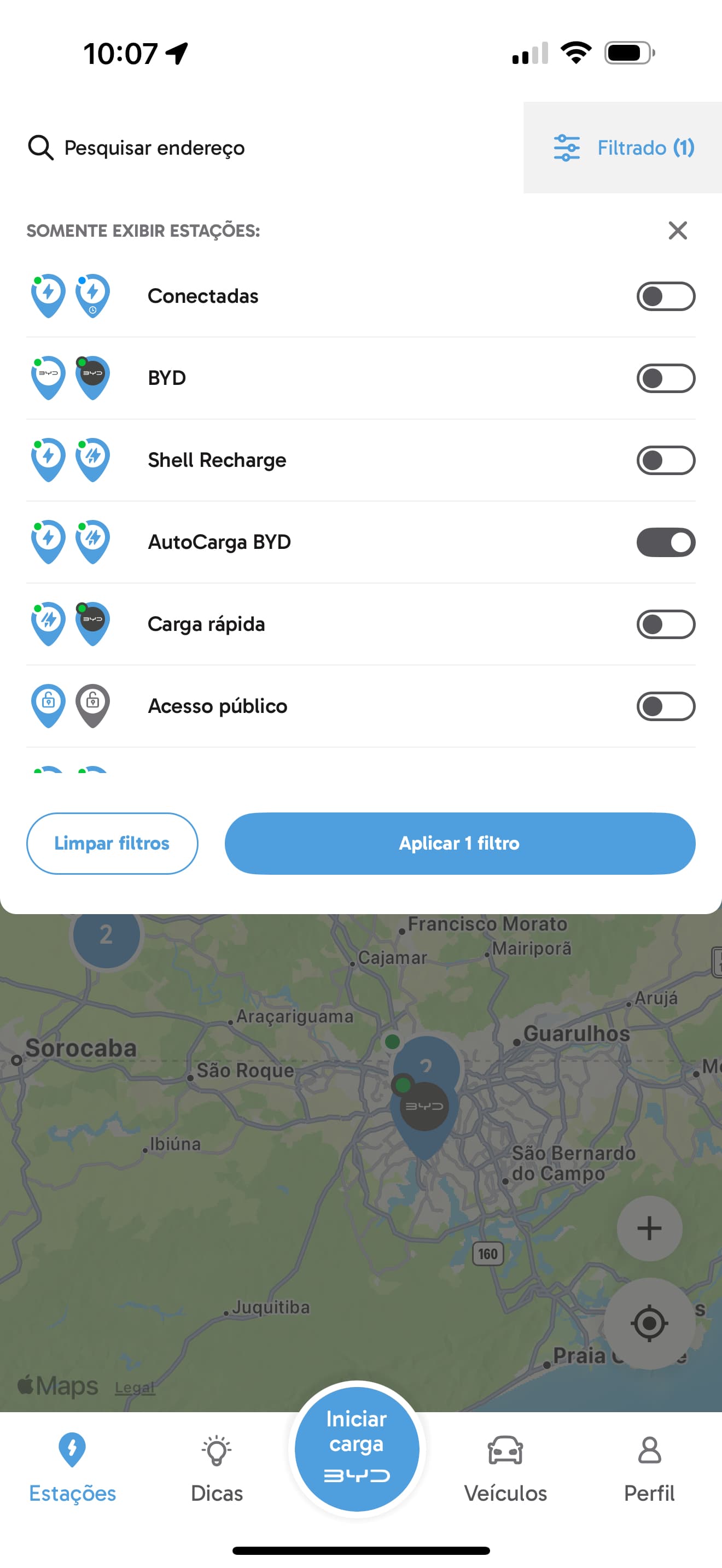
Task: Switch on the Carga rápida filter
Action: pyautogui.click(x=665, y=624)
